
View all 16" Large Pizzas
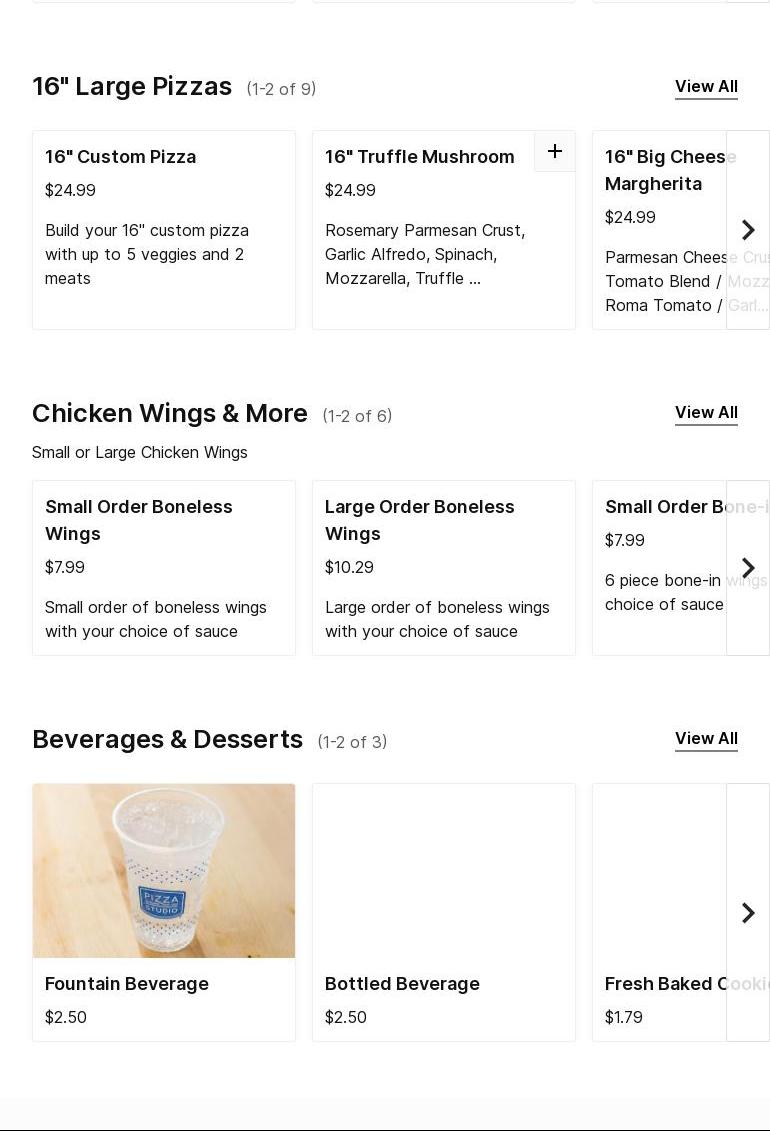pos(706,87)
